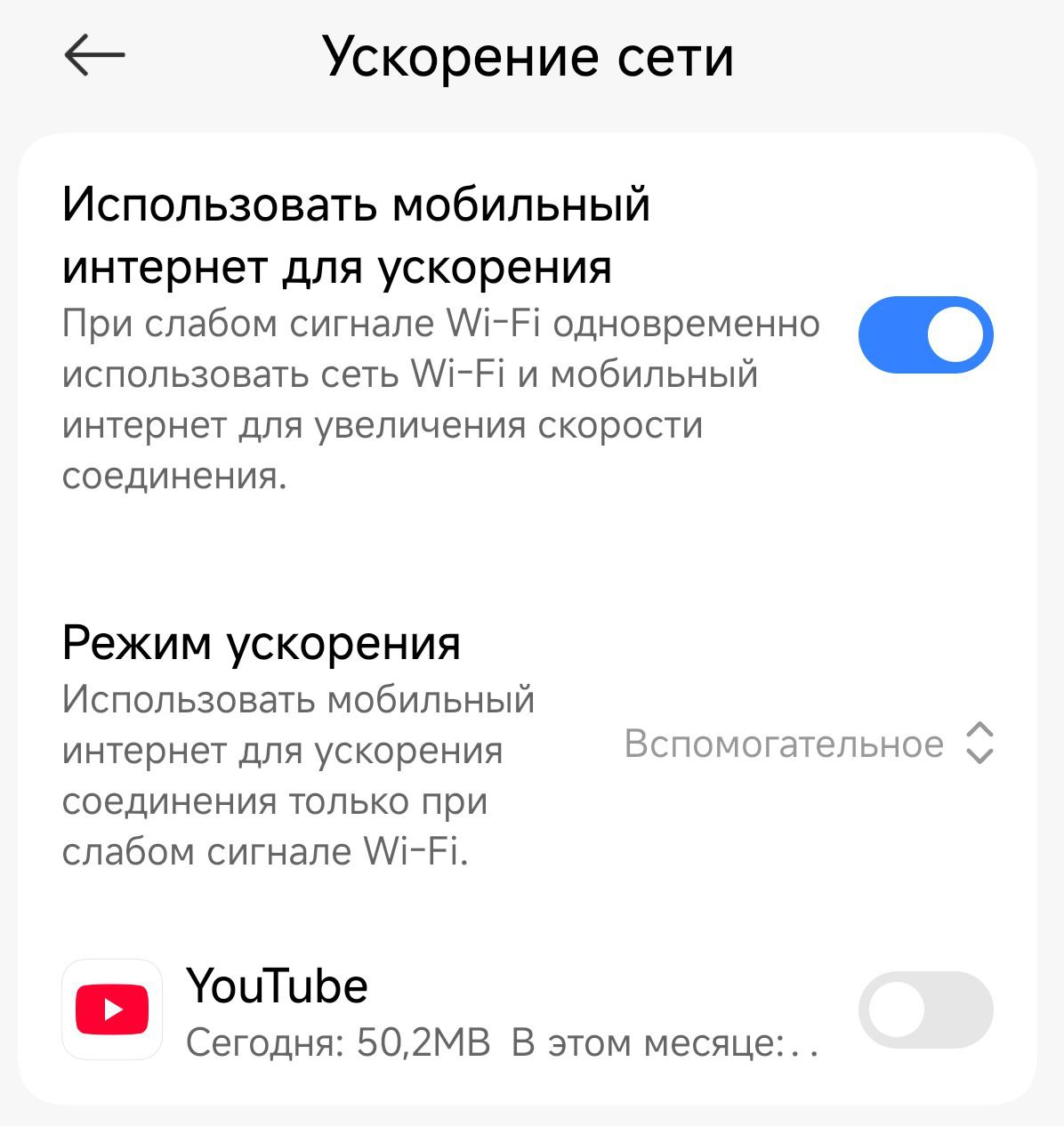Enable network acceleration for YouTube
1064x1126 pixels.
[925, 1009]
